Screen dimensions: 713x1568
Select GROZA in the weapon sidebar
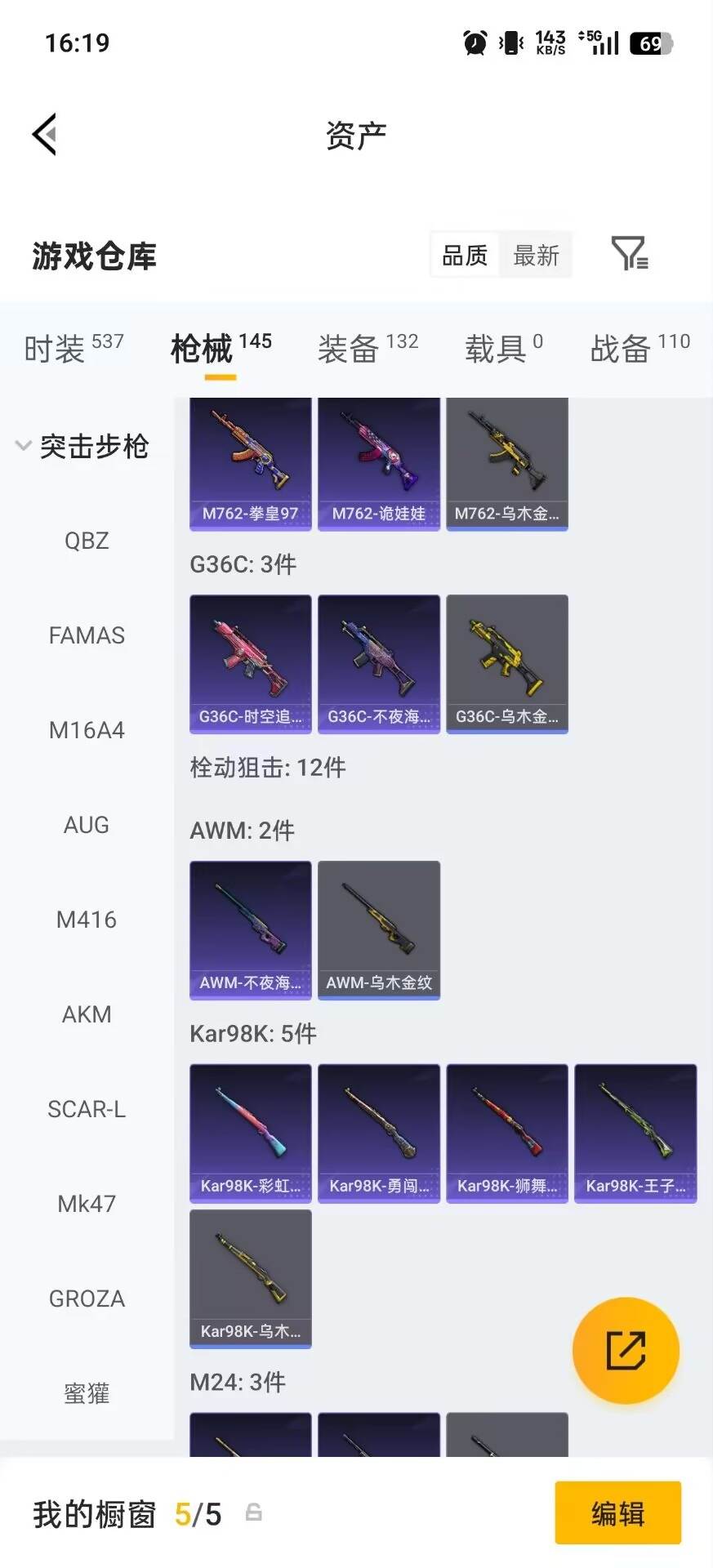click(x=87, y=1298)
